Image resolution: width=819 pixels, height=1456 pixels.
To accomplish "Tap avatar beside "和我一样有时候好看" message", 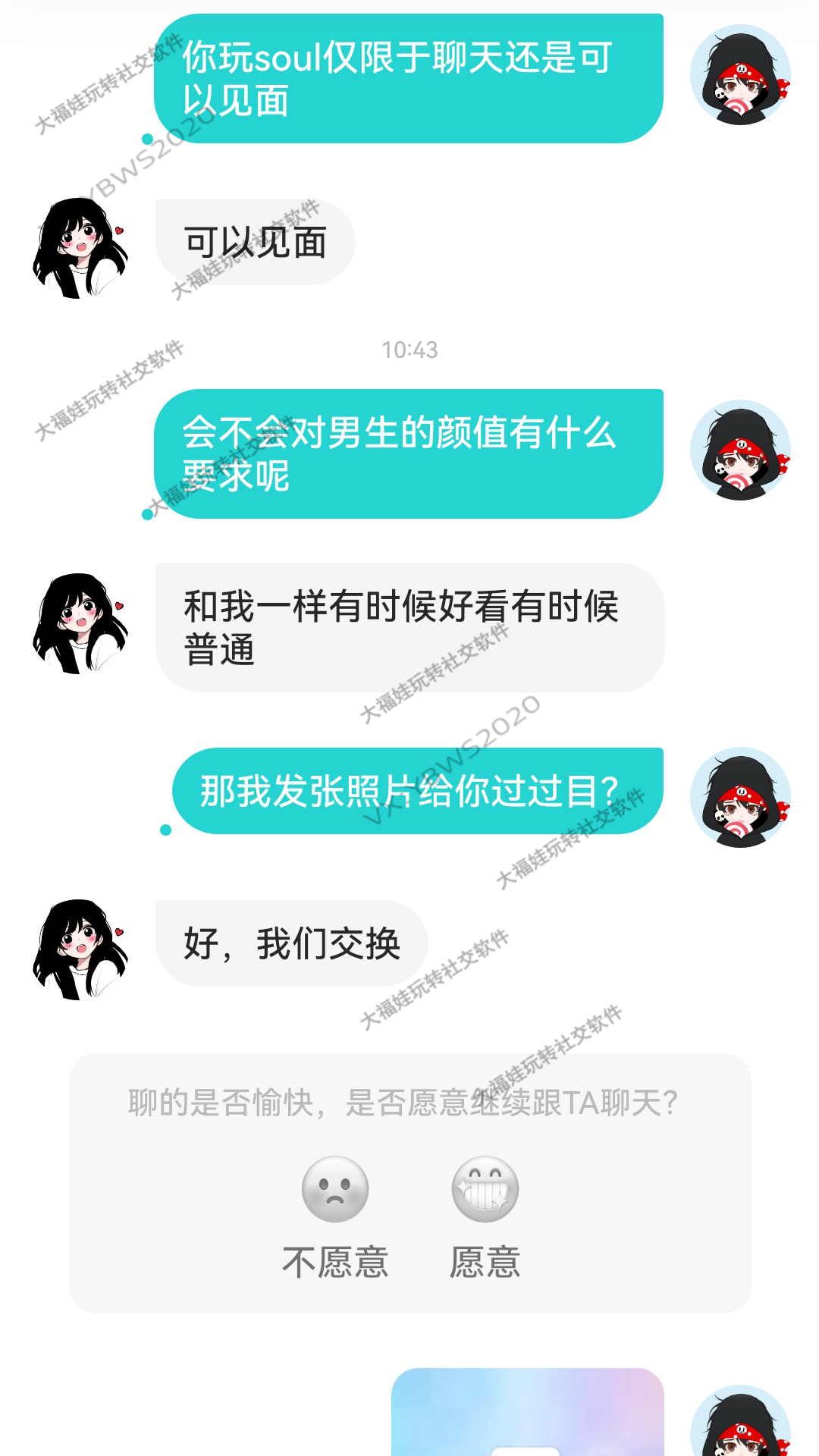I will [80, 623].
